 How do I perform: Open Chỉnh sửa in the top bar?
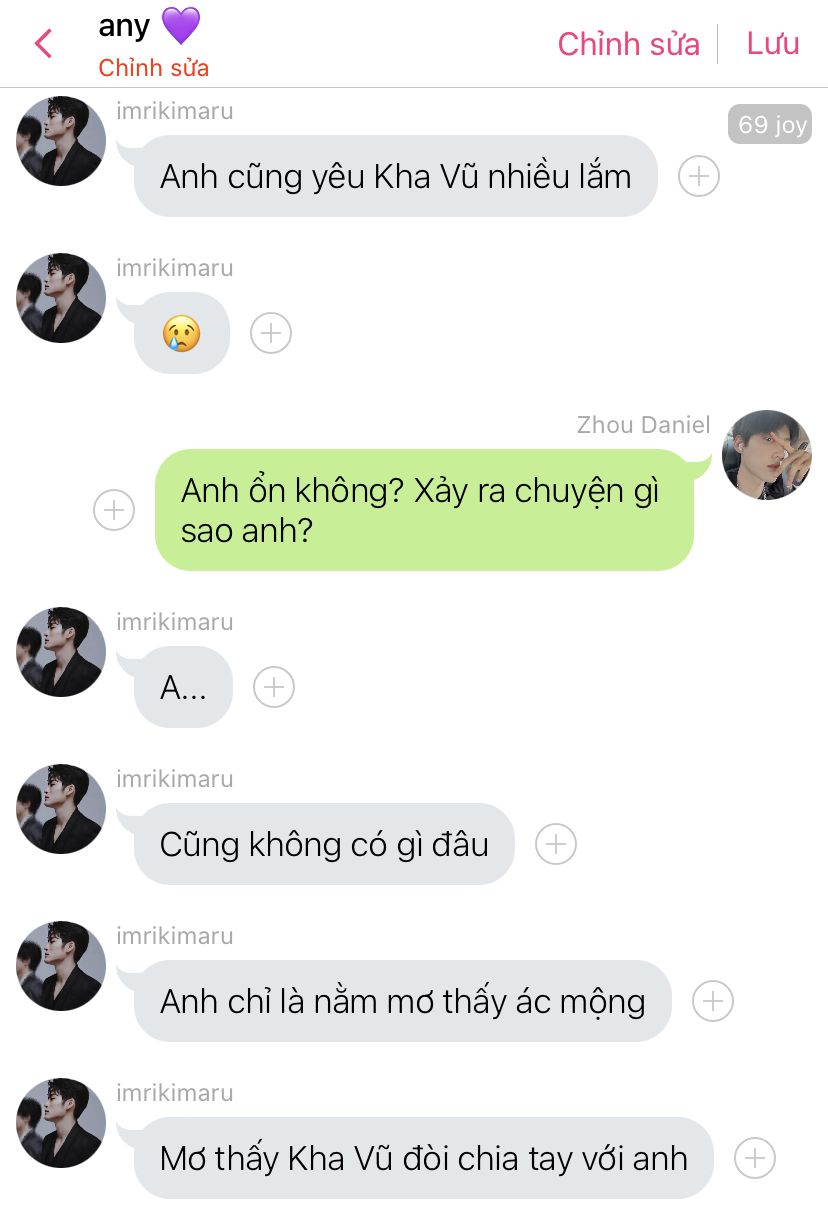(x=628, y=44)
